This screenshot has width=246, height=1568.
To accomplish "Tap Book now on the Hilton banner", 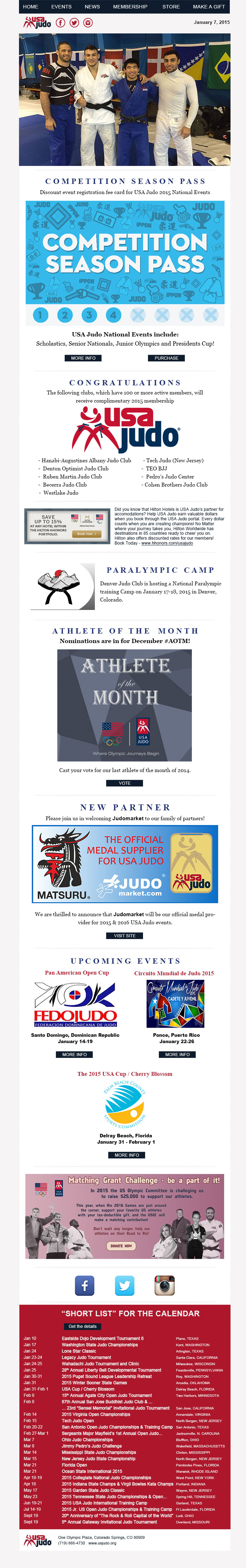I will (85, 534).
